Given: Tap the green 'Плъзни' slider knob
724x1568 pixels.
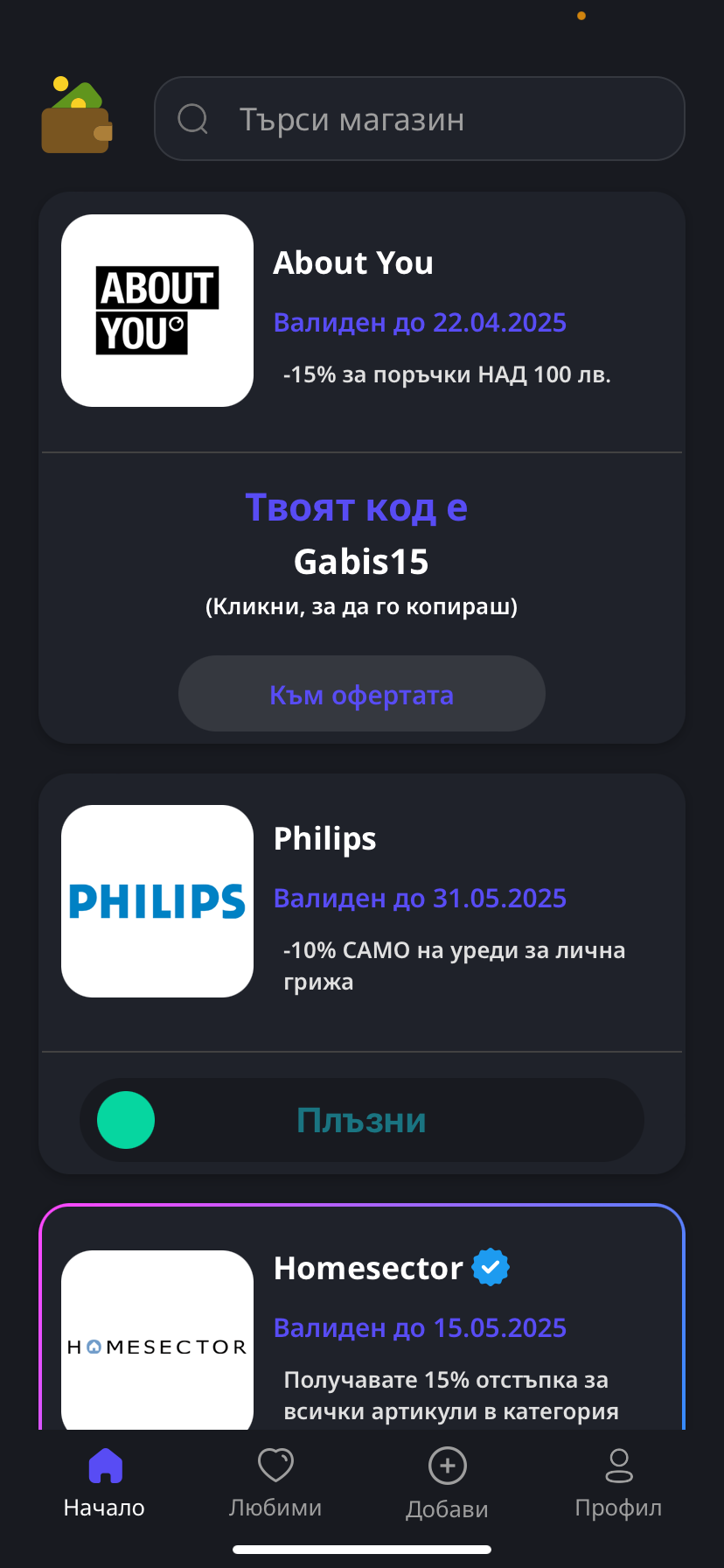Looking at the screenshot, I should pyautogui.click(x=126, y=1120).
